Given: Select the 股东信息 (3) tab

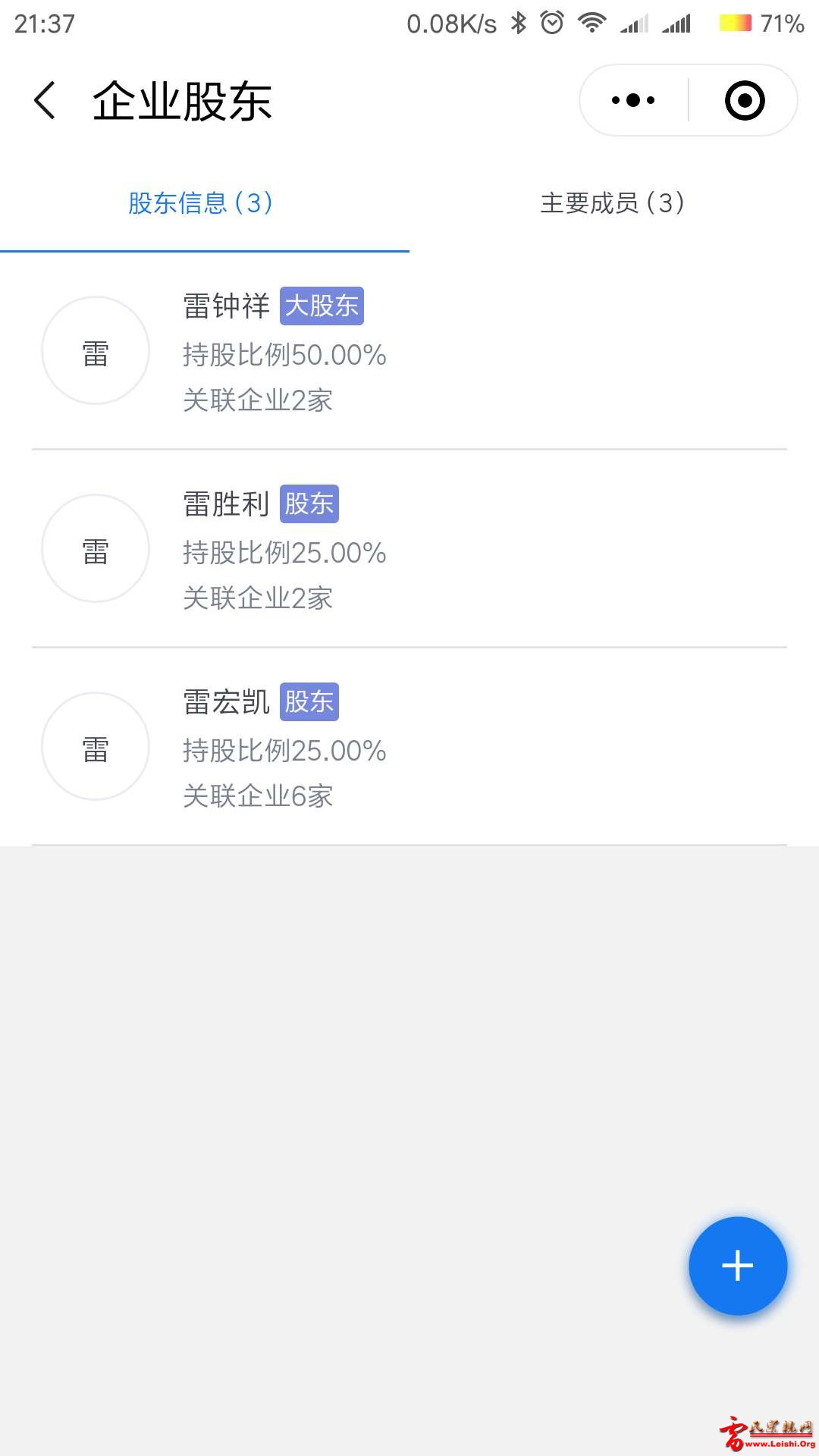Looking at the screenshot, I should [201, 203].
